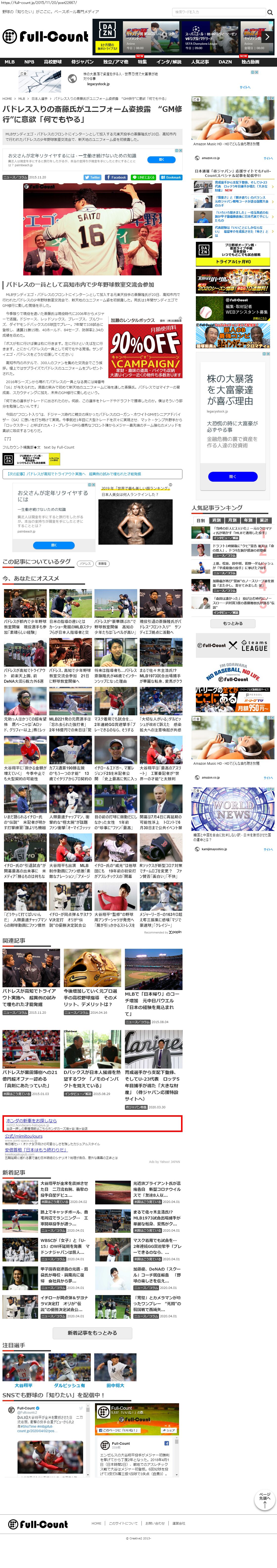Tap the search magnifier icon
Viewport: 277px width, 1568px height.
[270, 12]
